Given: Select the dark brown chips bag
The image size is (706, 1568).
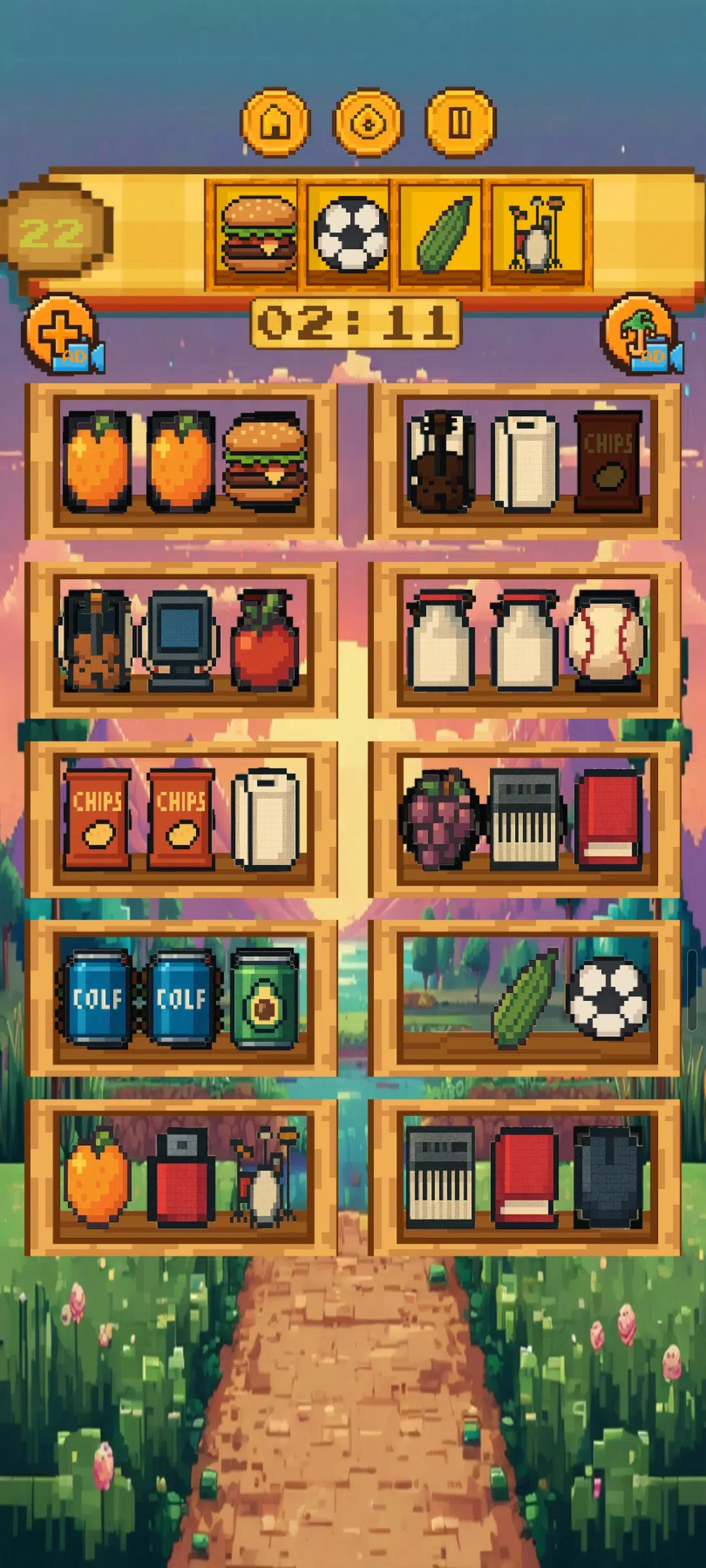Looking at the screenshot, I should point(609,461).
